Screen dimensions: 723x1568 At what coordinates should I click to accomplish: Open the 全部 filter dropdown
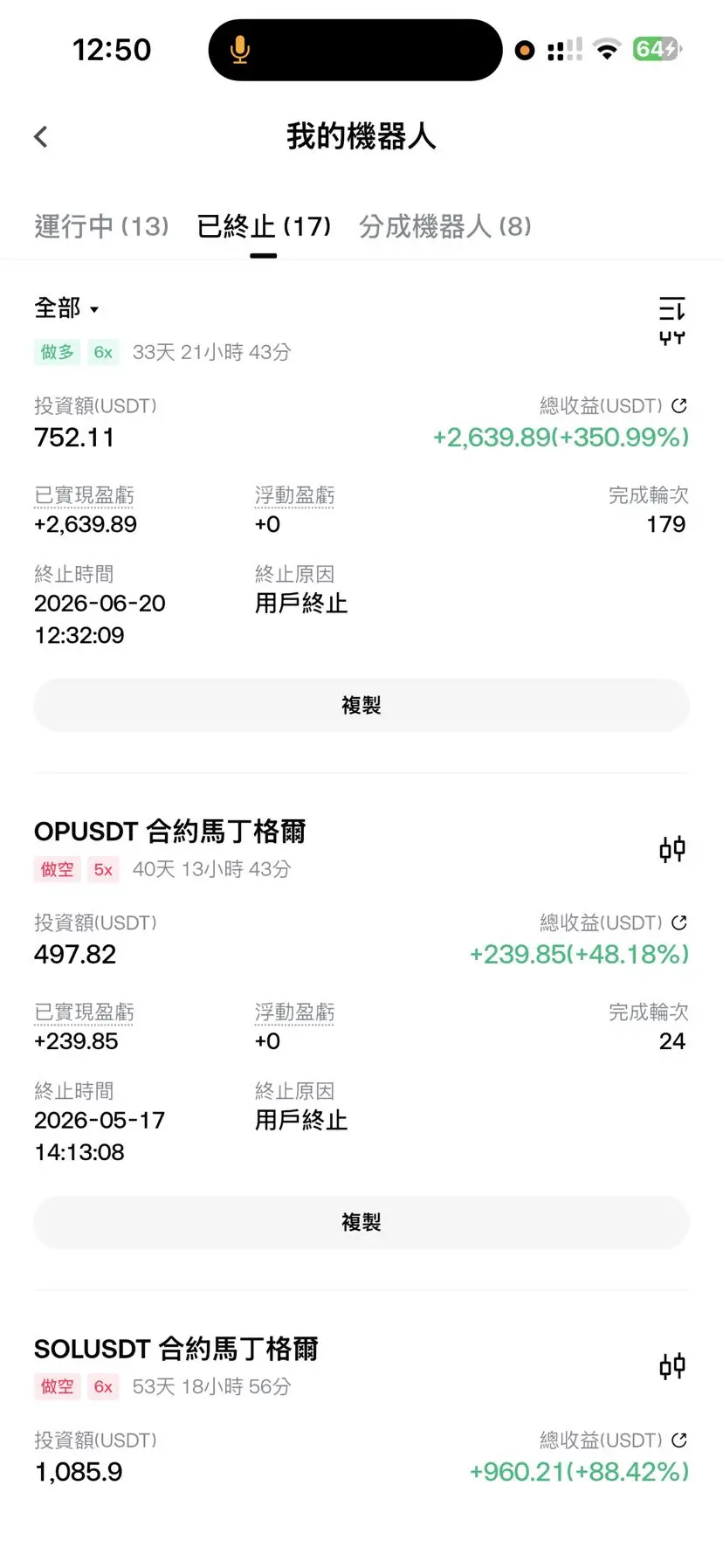pyautogui.click(x=66, y=308)
